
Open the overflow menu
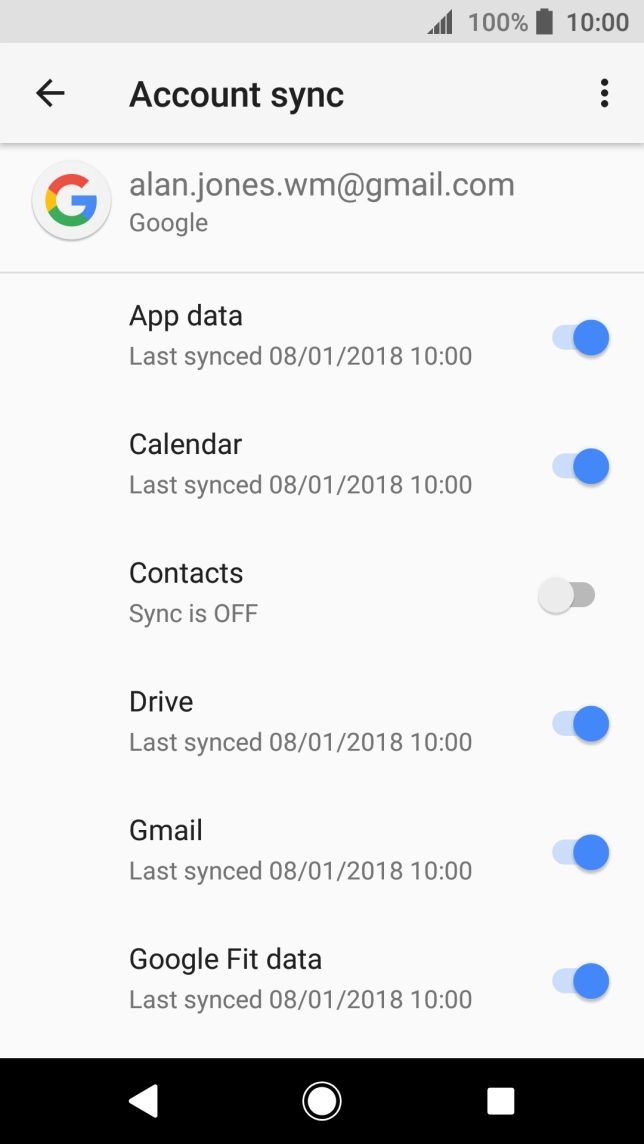[x=604, y=94]
